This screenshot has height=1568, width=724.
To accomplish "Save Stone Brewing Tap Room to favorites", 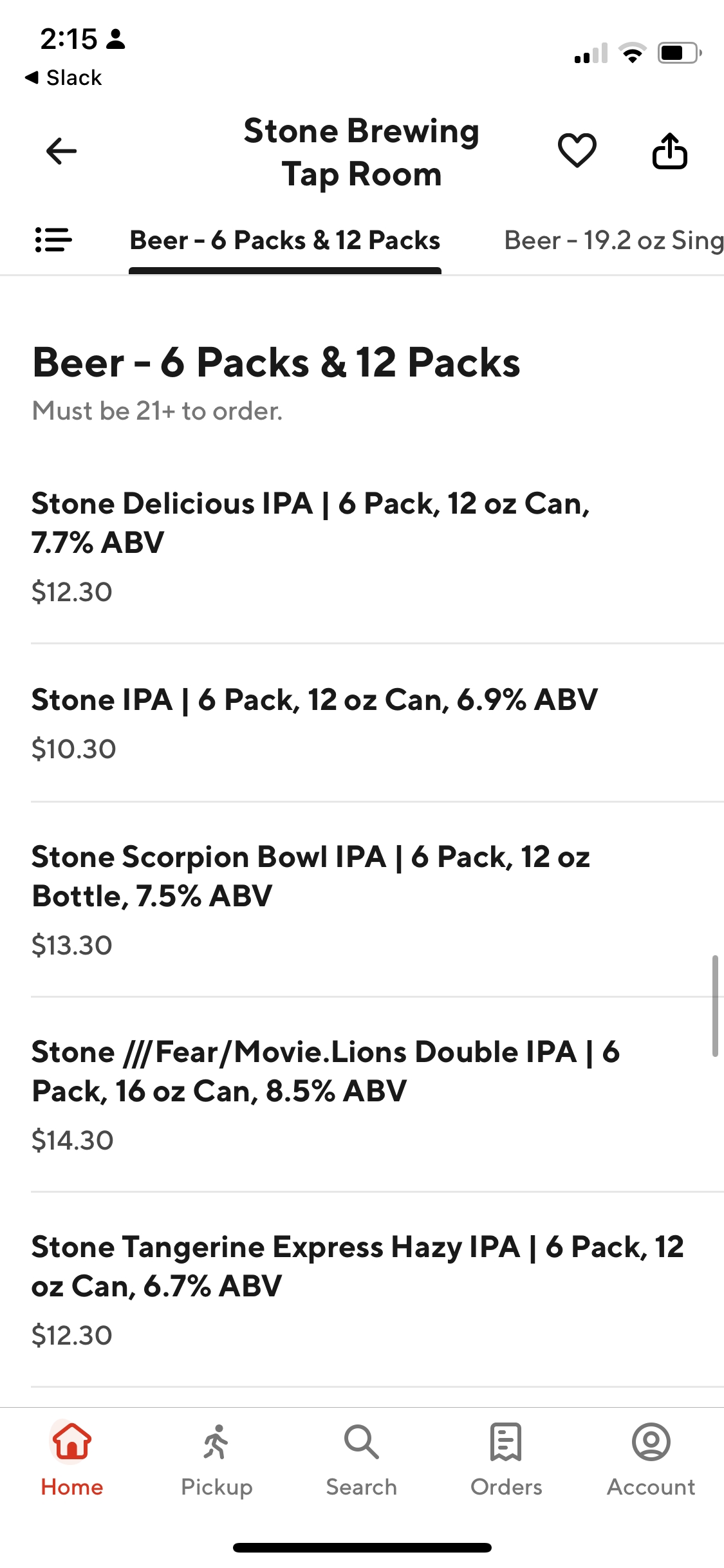I will (577, 151).
